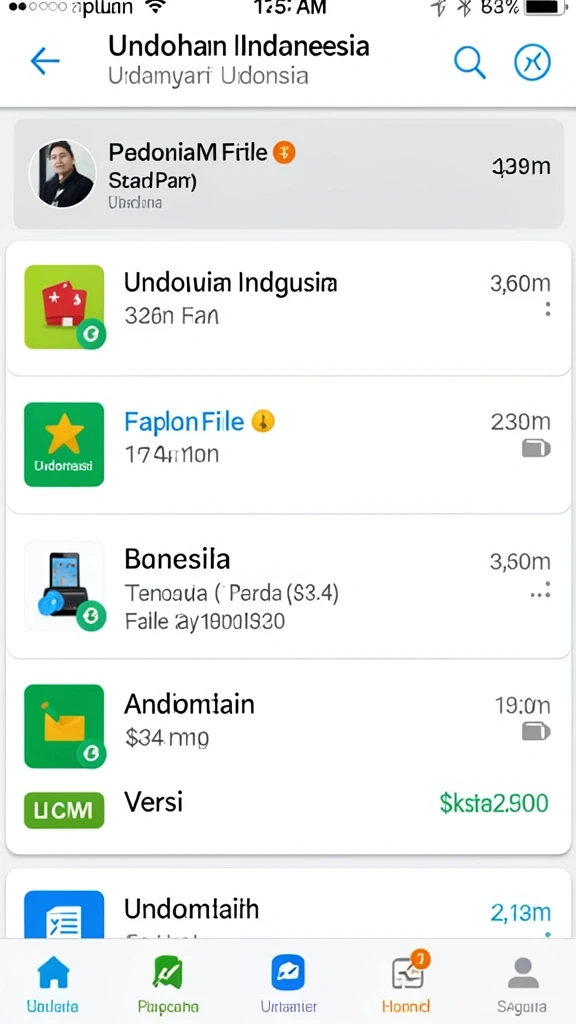Go back using the header arrow
576x1024 pixels.
[x=45, y=62]
